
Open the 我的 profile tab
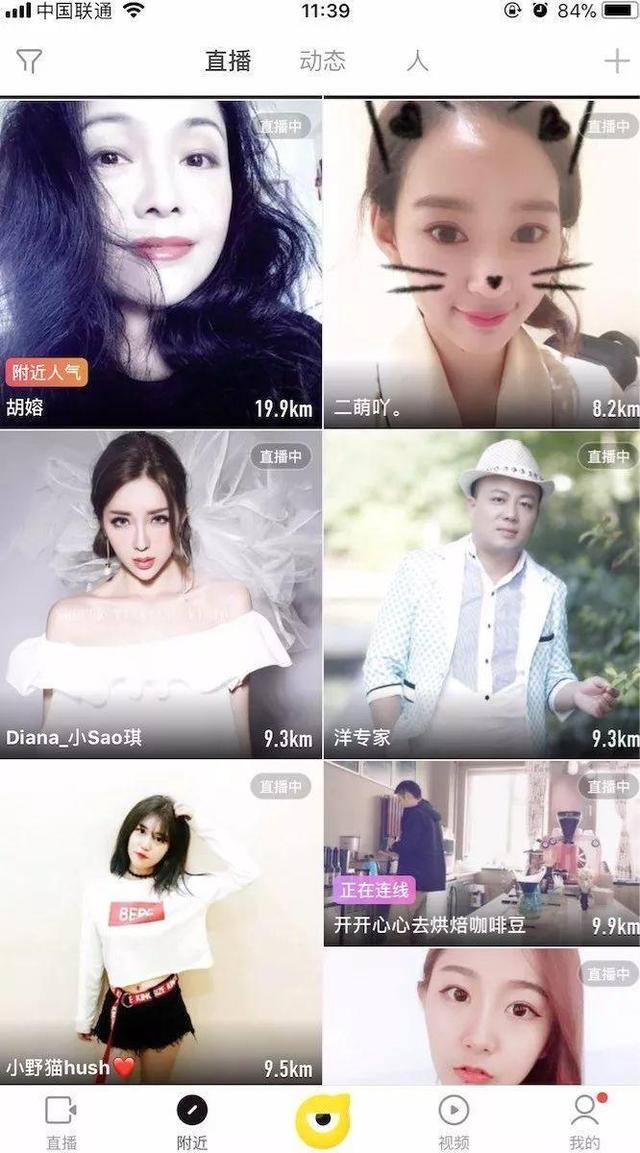tap(585, 1122)
